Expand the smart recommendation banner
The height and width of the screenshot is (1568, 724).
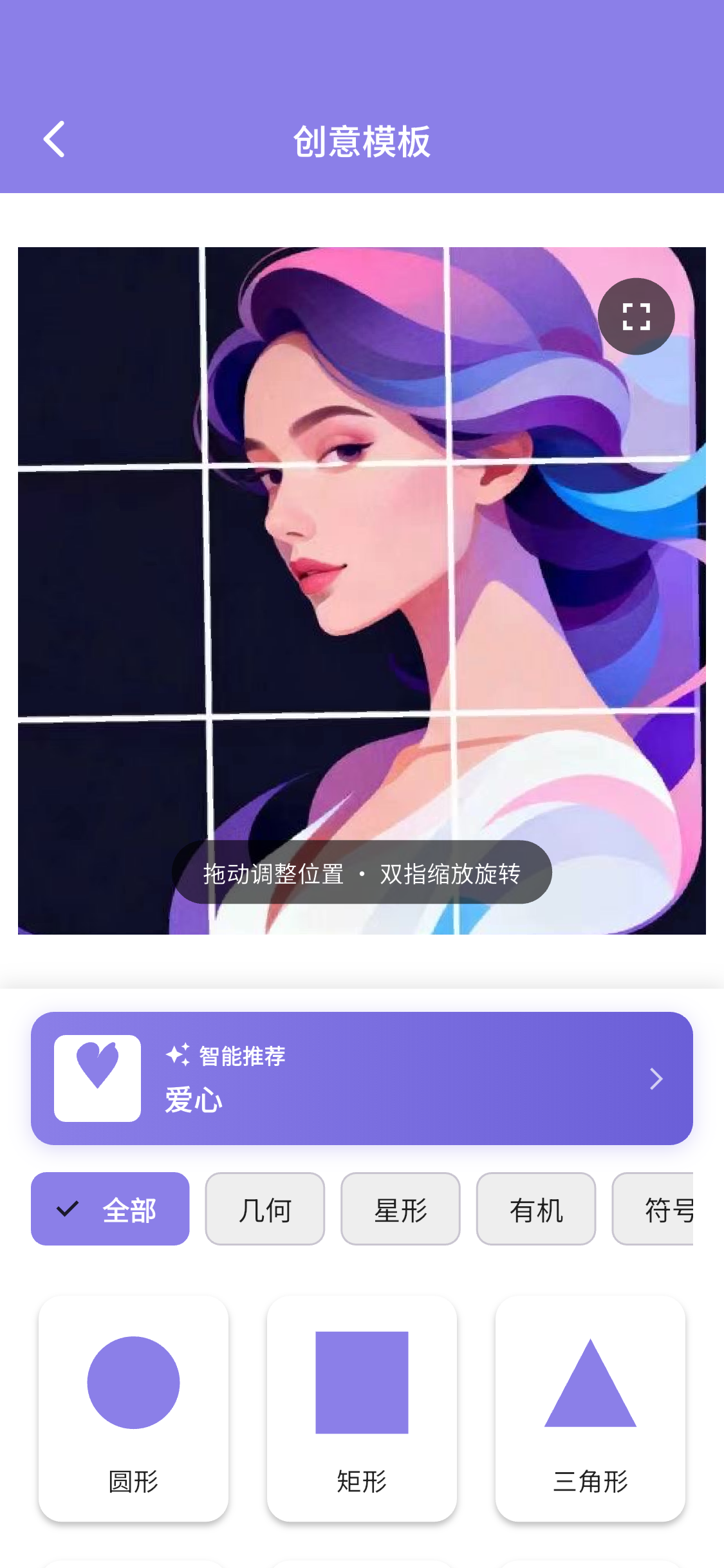[x=362, y=1078]
